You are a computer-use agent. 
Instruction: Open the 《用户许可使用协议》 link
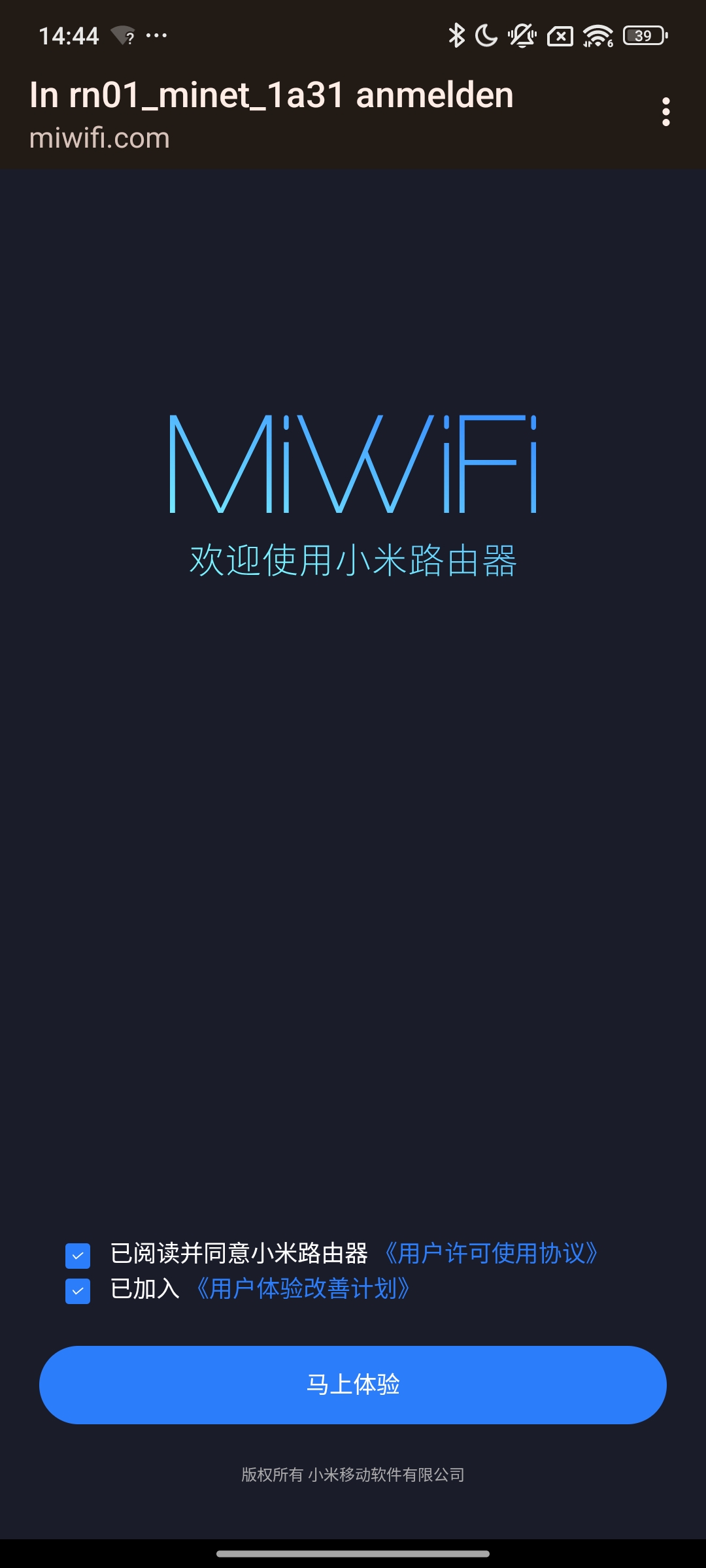click(490, 1253)
